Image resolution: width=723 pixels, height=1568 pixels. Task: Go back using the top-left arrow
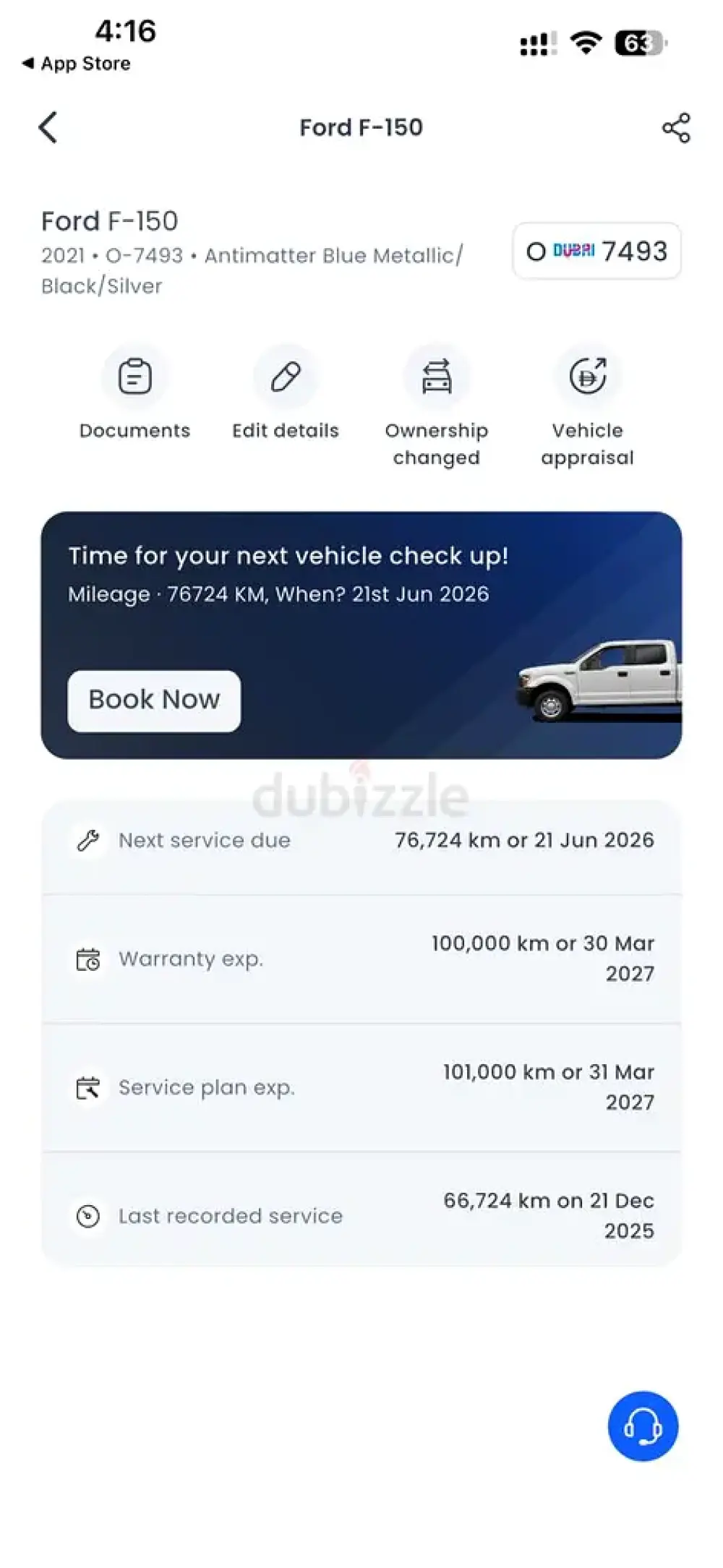coord(48,128)
